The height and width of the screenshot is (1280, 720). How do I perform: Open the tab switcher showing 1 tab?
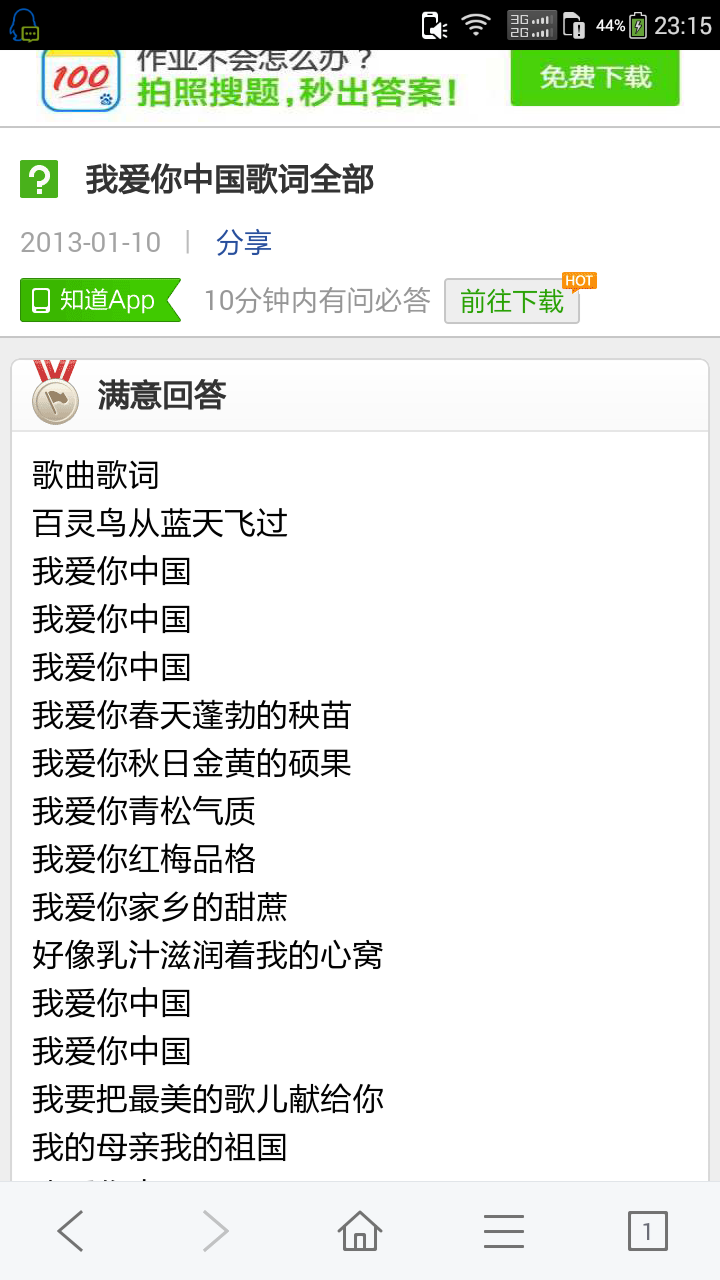click(647, 1231)
